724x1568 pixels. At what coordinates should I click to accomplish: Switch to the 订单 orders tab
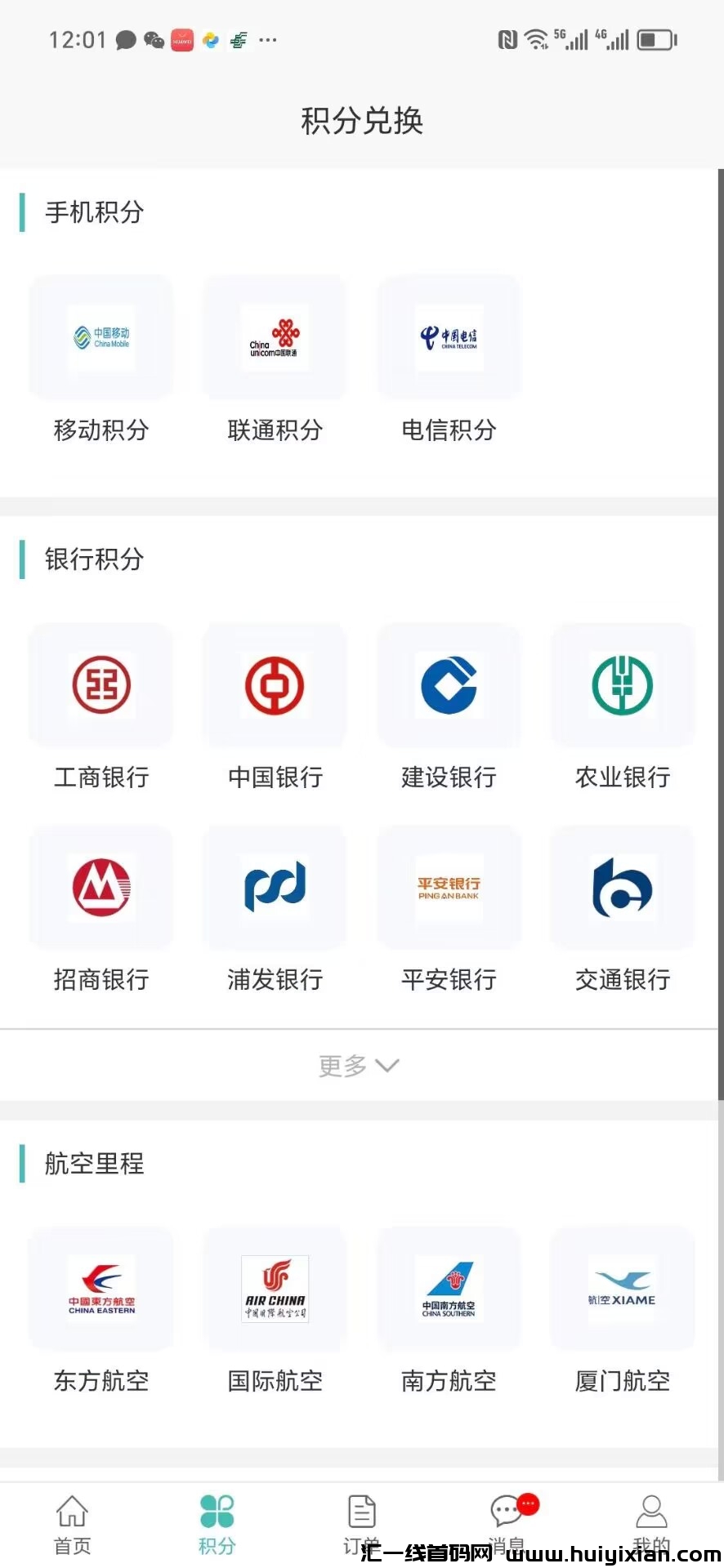pyautogui.click(x=361, y=1522)
